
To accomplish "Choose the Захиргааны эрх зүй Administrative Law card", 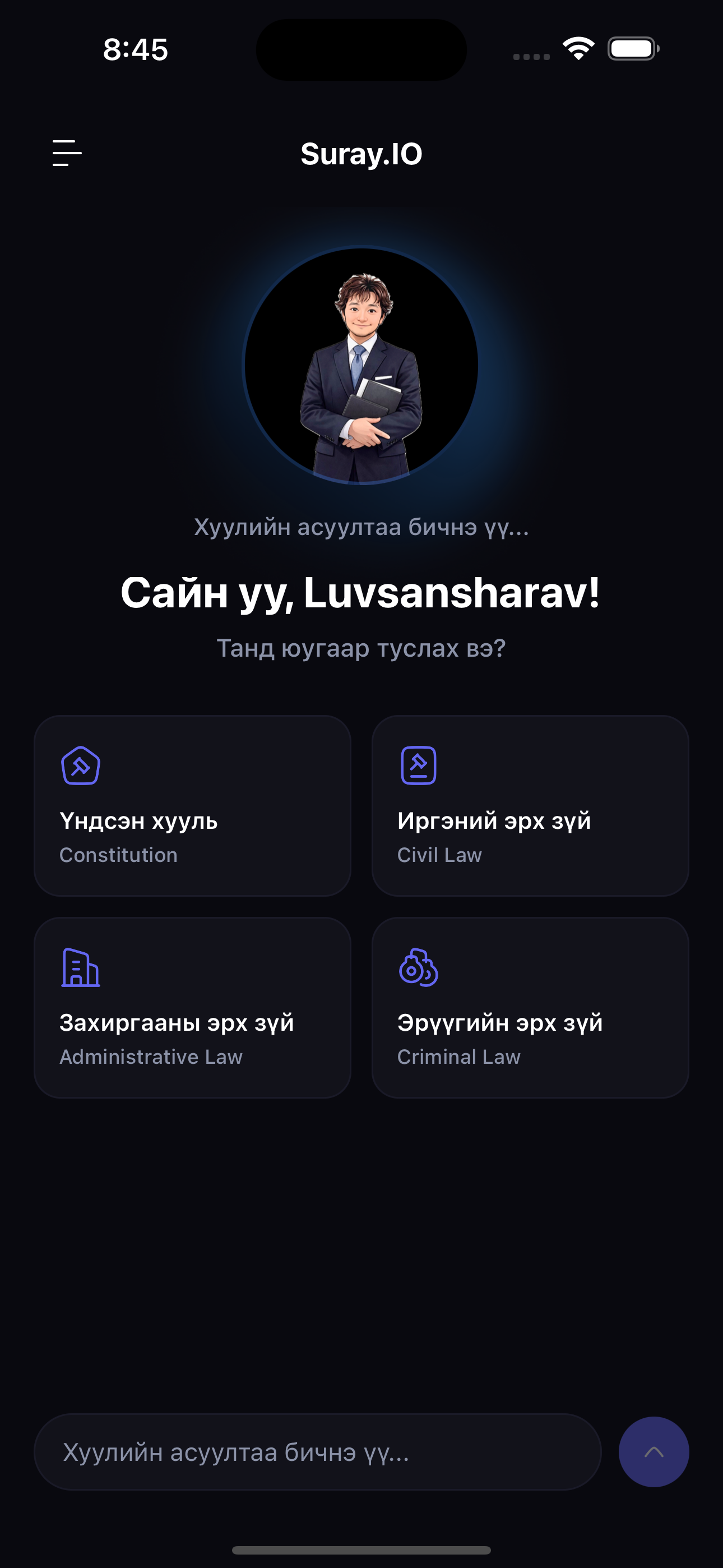I will point(192,1007).
